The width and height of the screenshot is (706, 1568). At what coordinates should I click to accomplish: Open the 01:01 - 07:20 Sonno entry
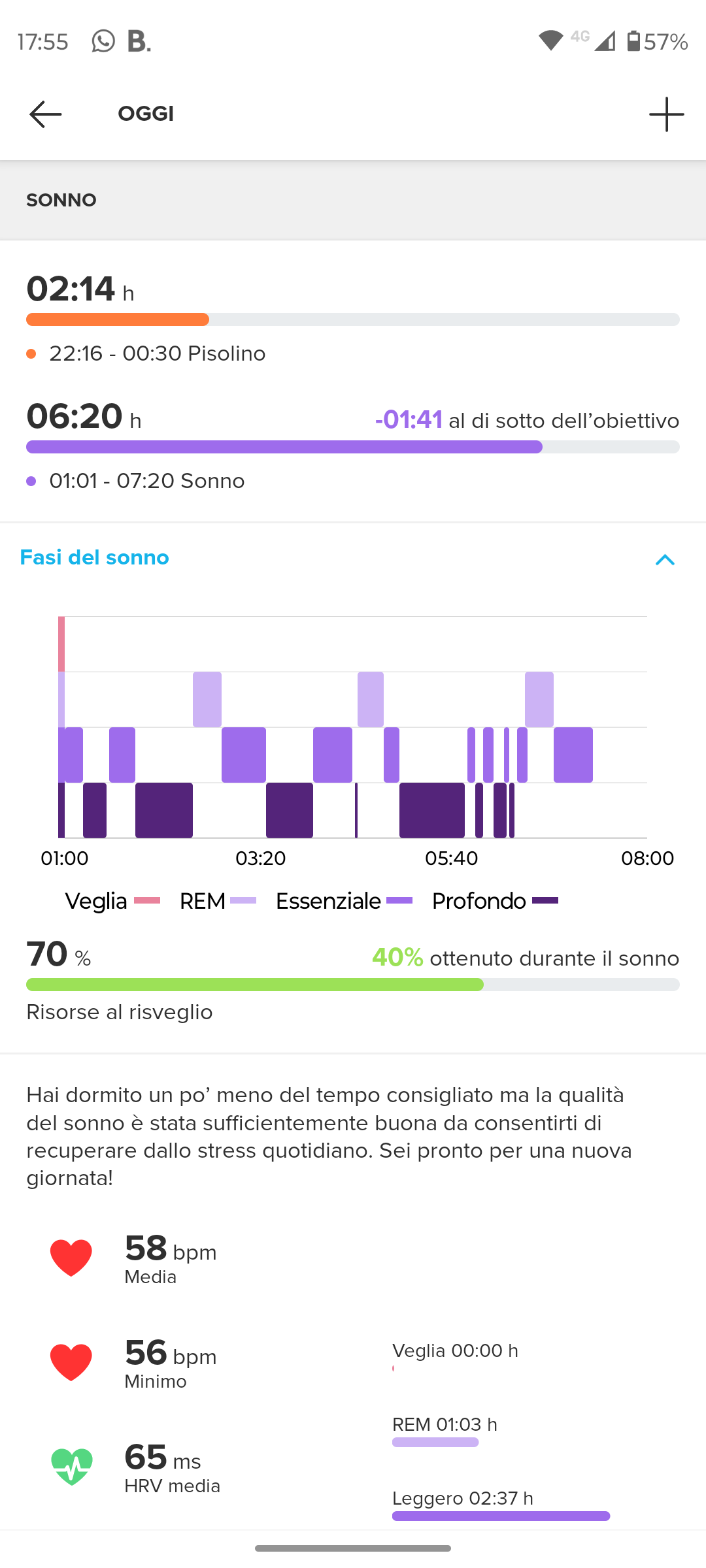tap(146, 481)
